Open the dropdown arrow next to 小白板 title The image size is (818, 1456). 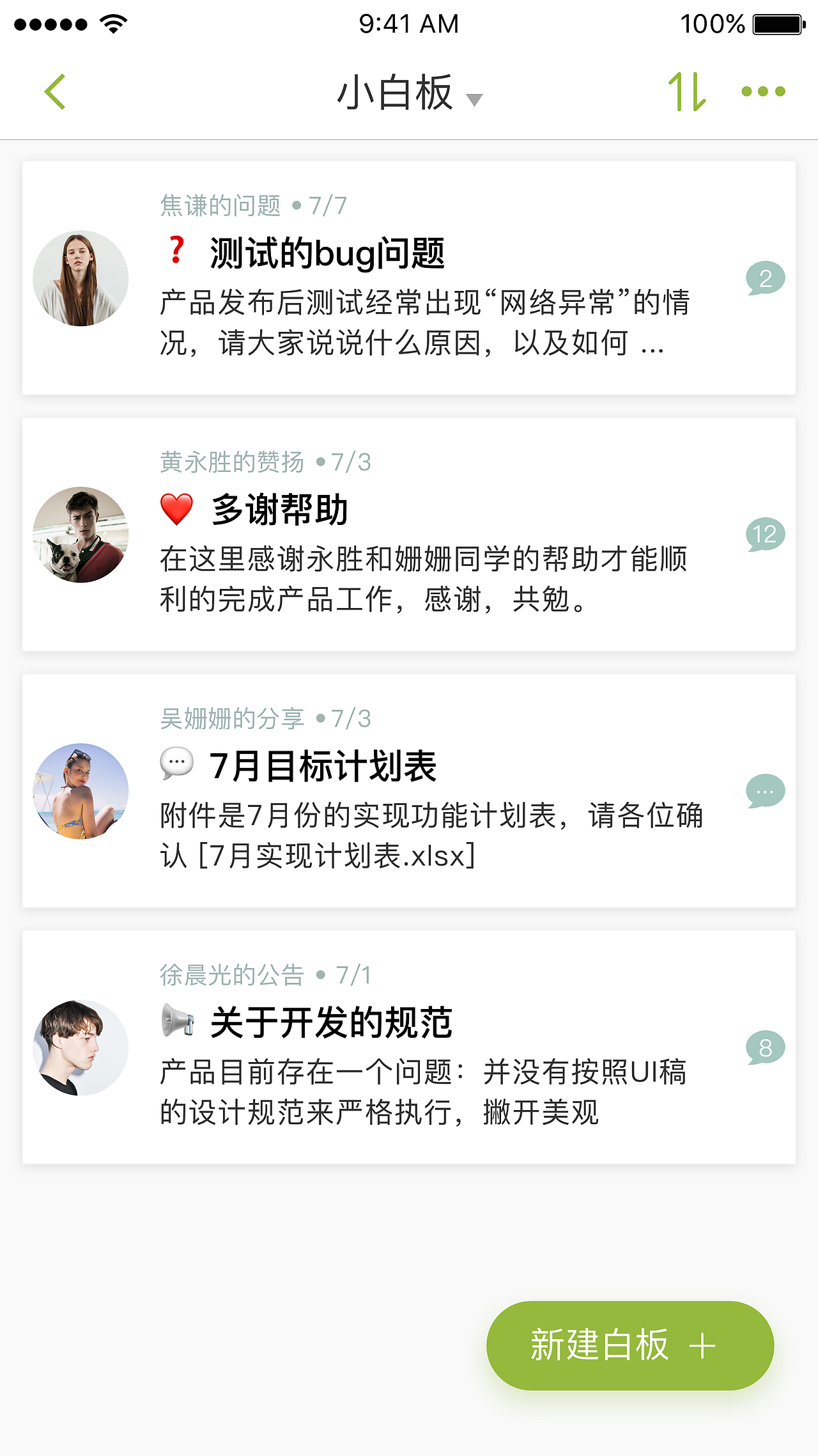click(474, 99)
